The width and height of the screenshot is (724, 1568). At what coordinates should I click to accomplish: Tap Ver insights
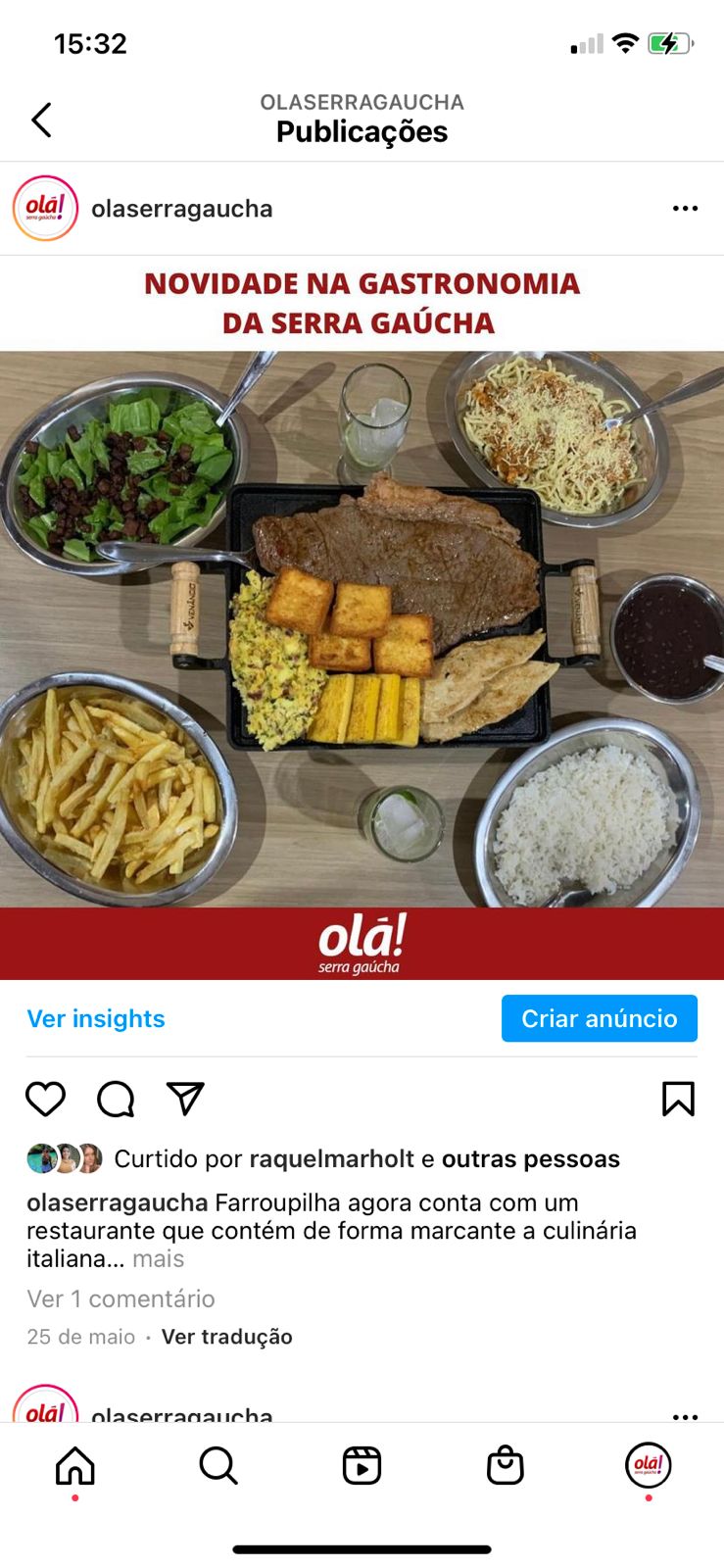(96, 1019)
